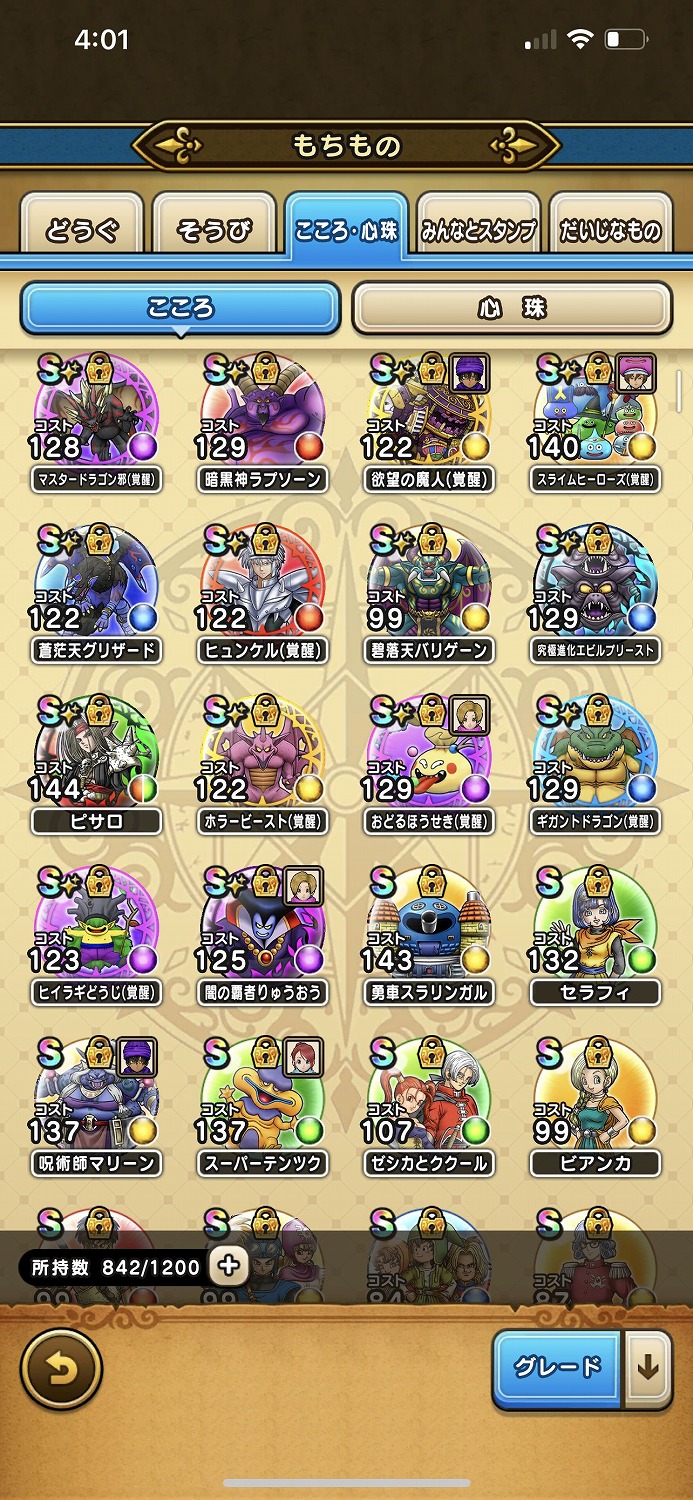Open the だいじなもの tab
The width and height of the screenshot is (693, 1500).
(610, 229)
